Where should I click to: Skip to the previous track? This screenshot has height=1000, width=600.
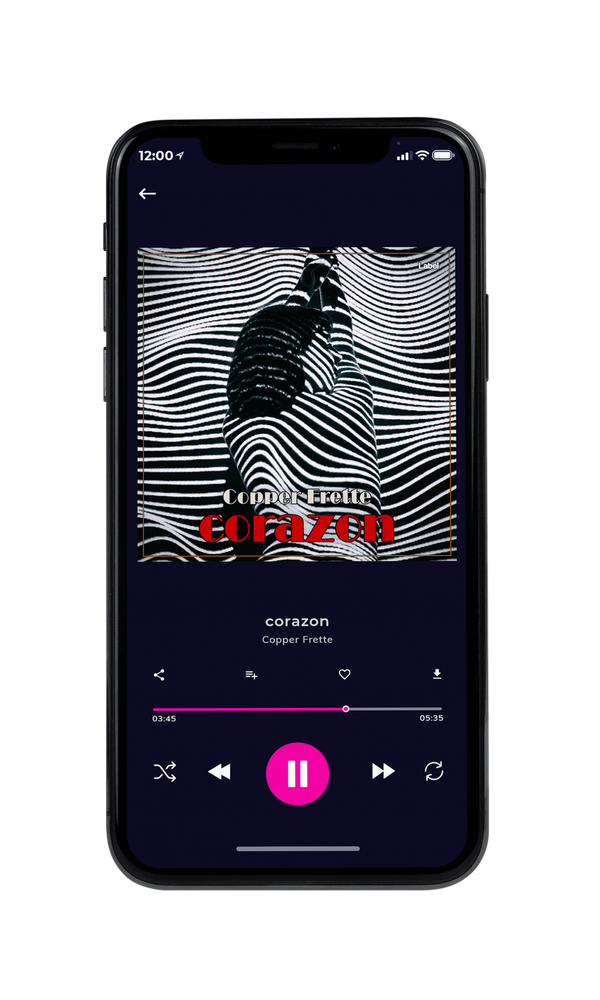pos(220,772)
